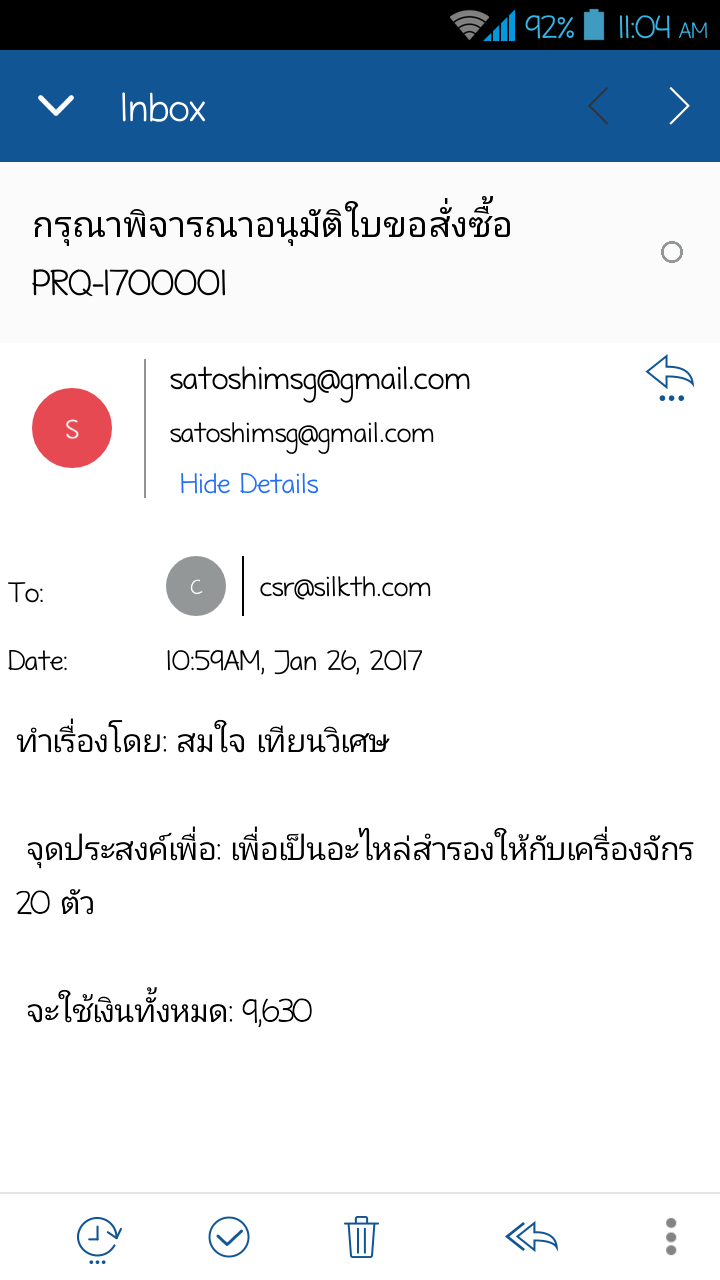Reply all from the bottom toolbar

(x=531, y=1238)
